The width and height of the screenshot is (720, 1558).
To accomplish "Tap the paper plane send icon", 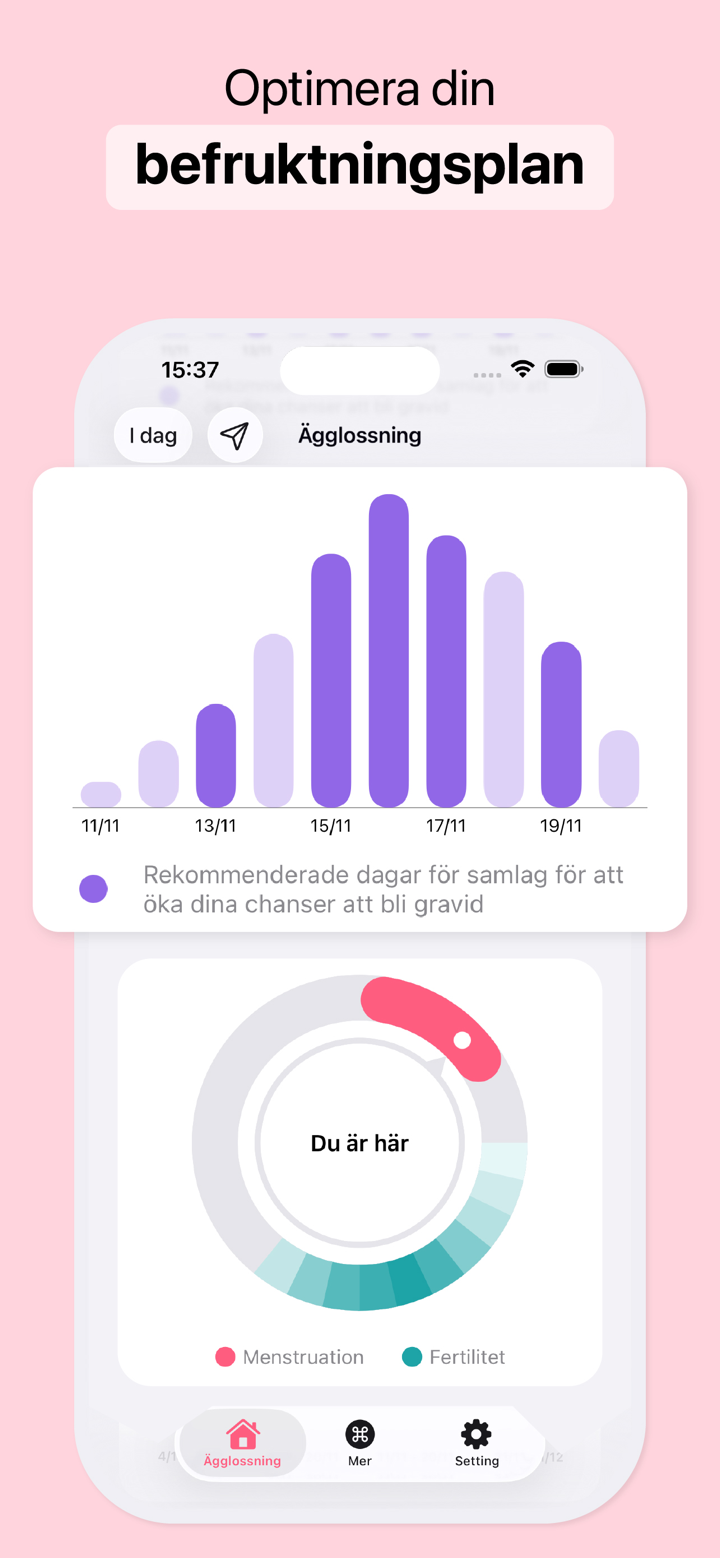I will tap(234, 435).
